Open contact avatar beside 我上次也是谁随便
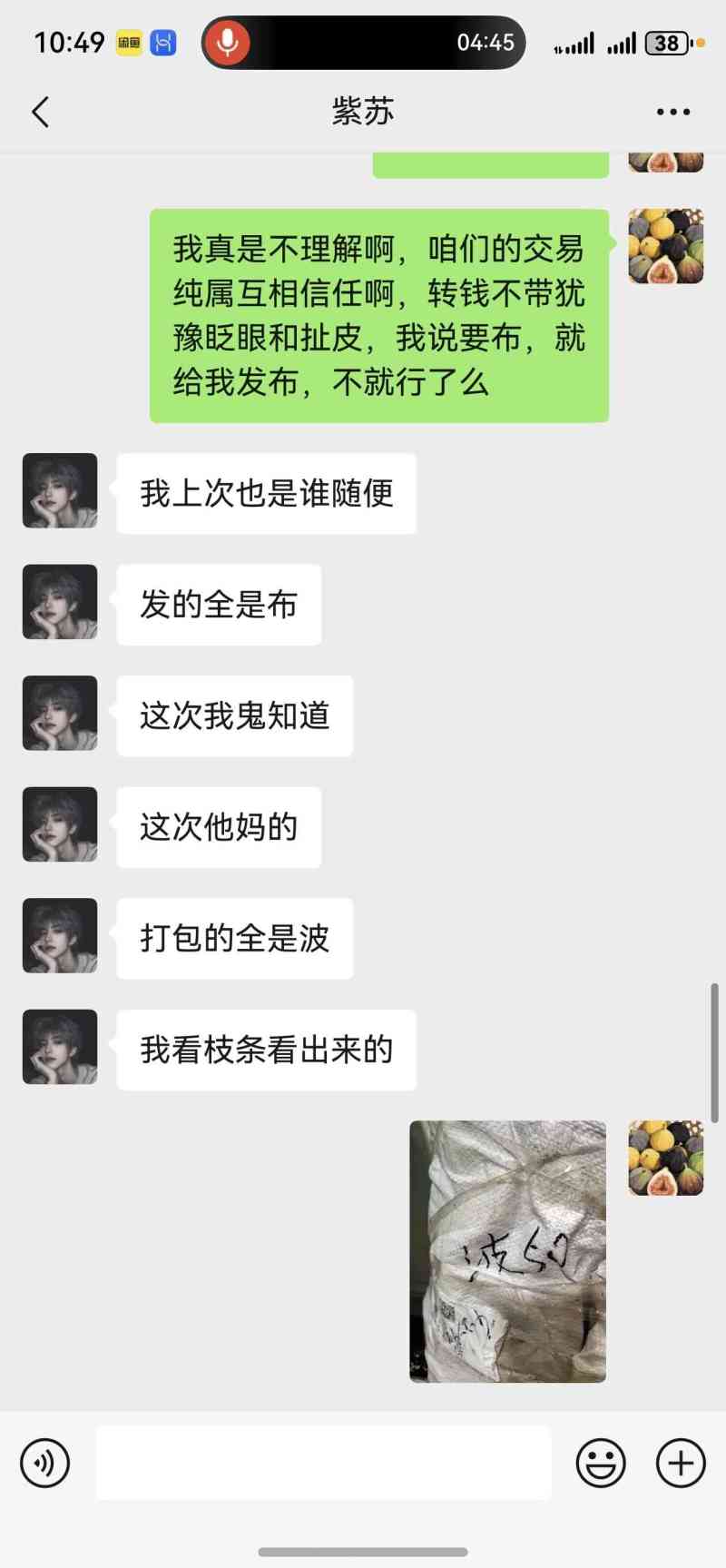The width and height of the screenshot is (726, 1568). (60, 491)
